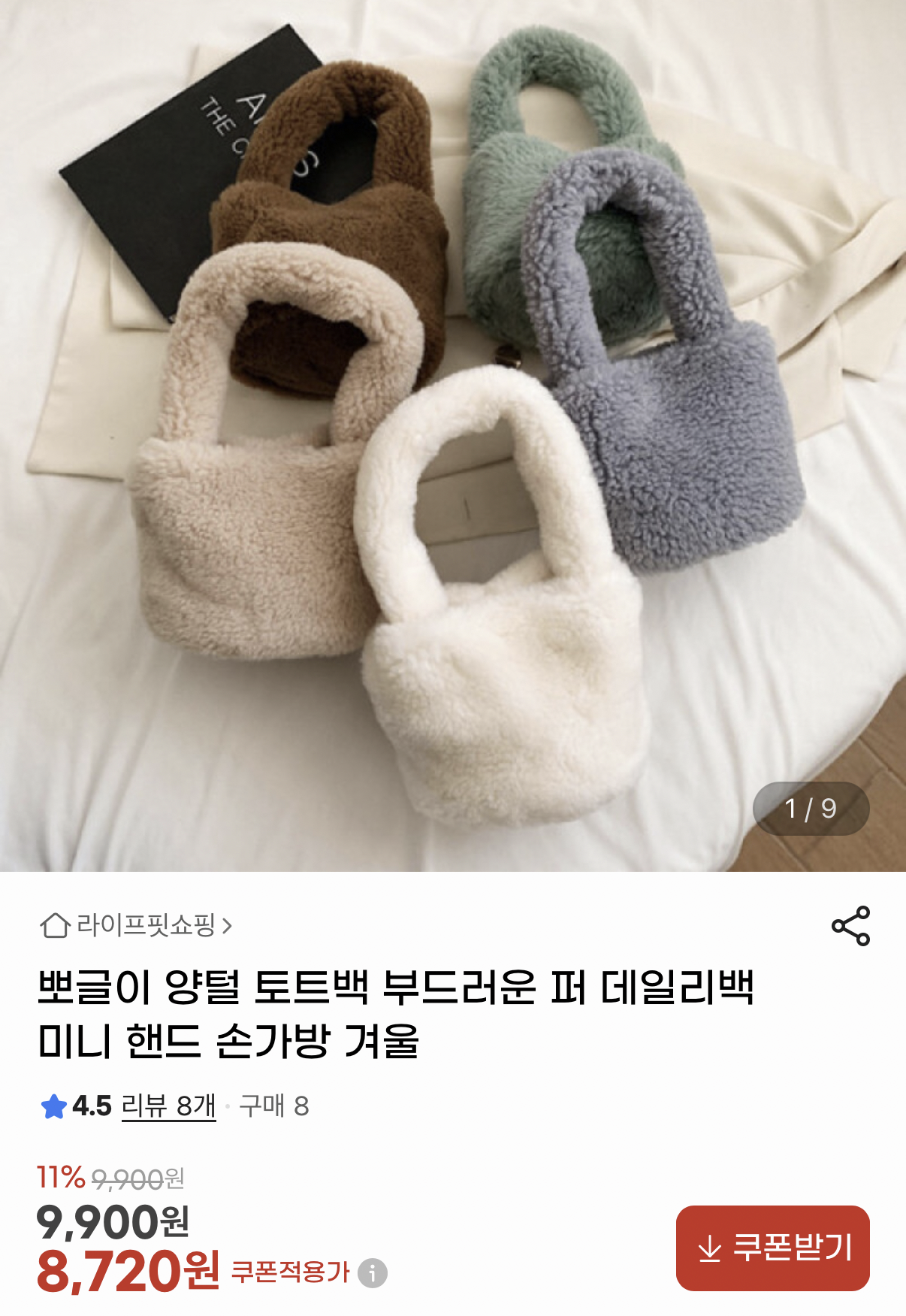
Task: Open the 리뷰 8개 reviews link
Action: 168,1106
